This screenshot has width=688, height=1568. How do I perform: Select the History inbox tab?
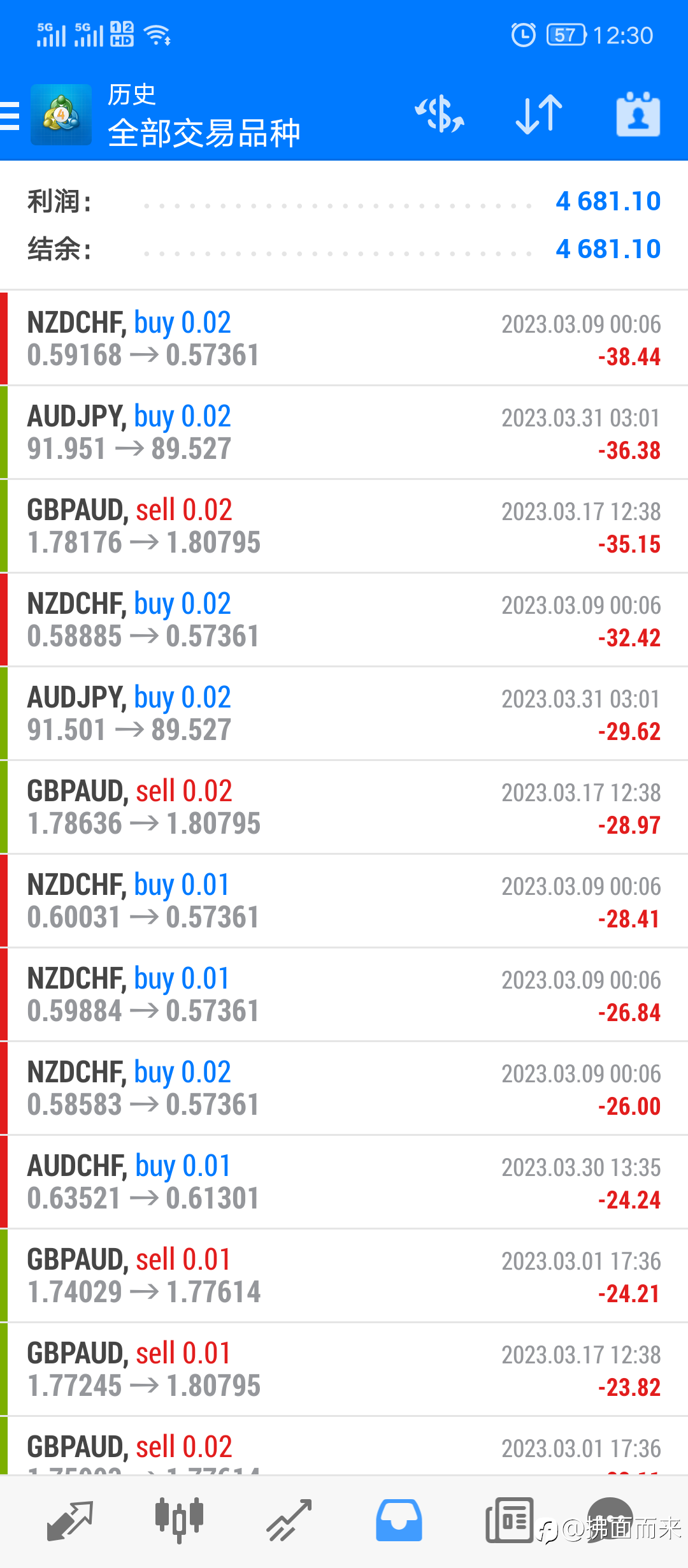coord(399,1521)
